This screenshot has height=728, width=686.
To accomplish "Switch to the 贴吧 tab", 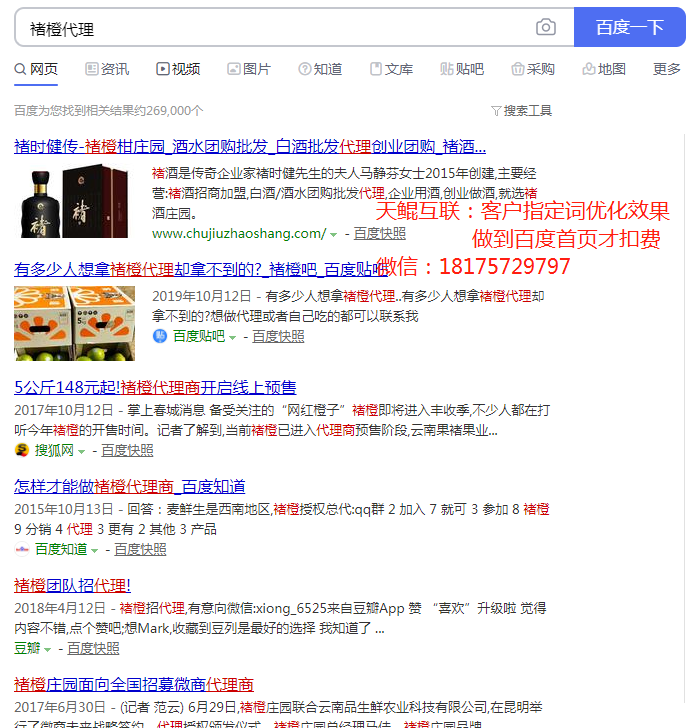I will (x=462, y=69).
